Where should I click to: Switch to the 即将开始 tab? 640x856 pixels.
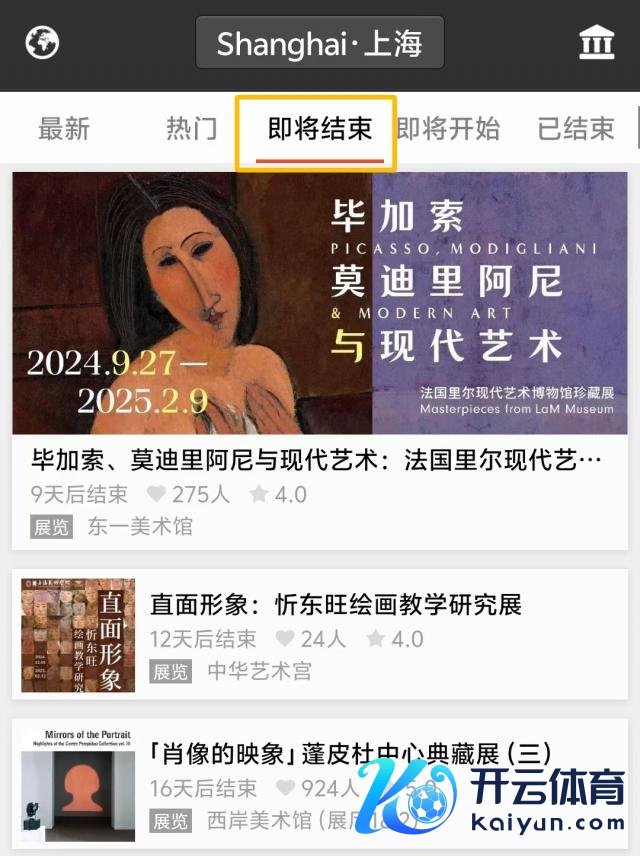449,129
